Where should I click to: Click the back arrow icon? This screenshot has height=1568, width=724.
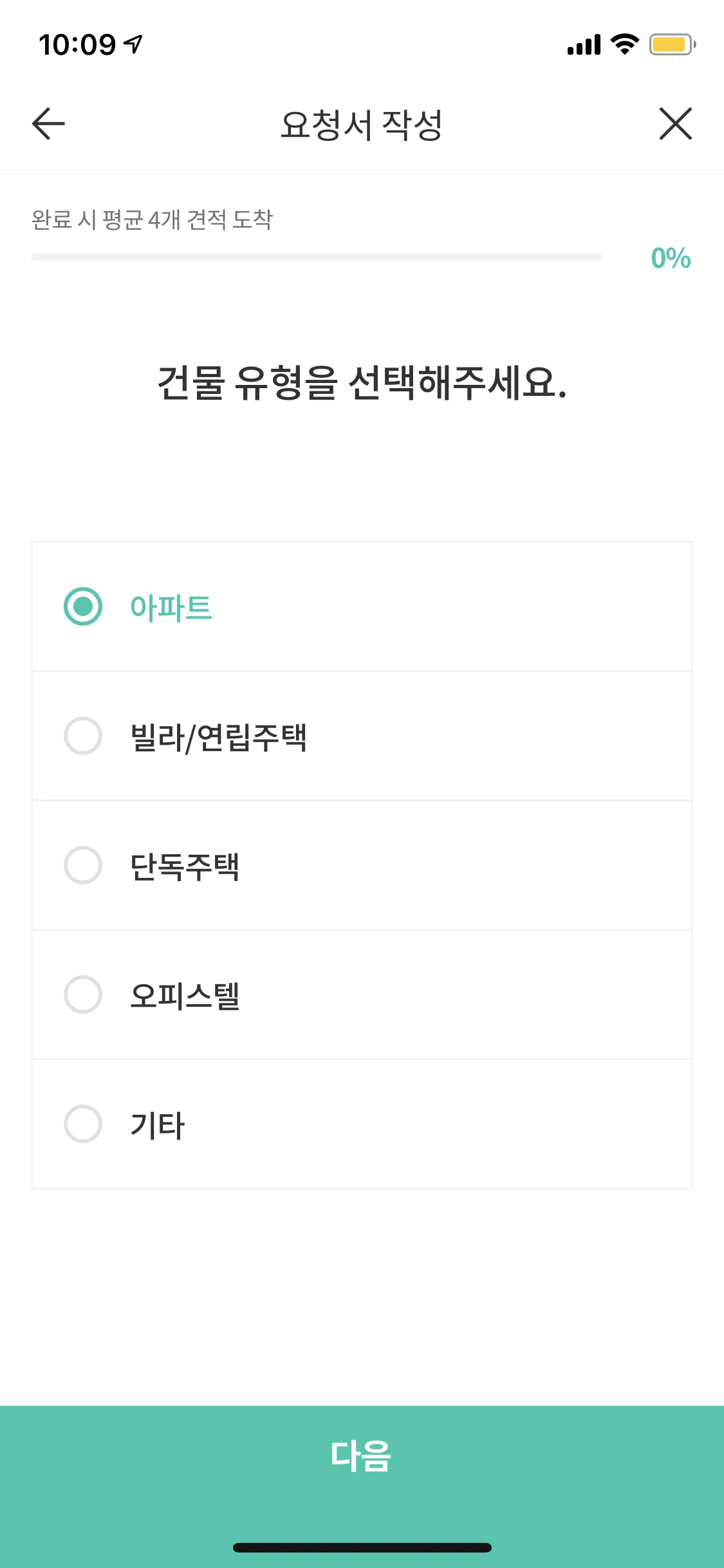[x=46, y=124]
